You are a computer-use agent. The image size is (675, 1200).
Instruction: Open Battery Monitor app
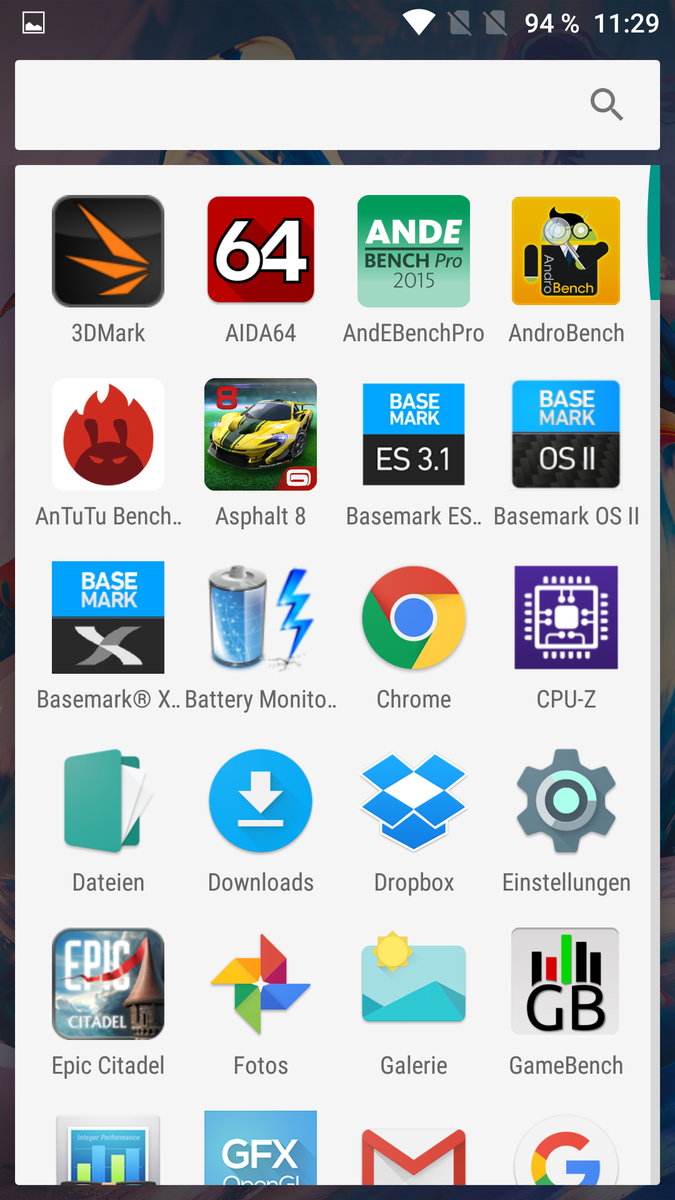click(261, 617)
